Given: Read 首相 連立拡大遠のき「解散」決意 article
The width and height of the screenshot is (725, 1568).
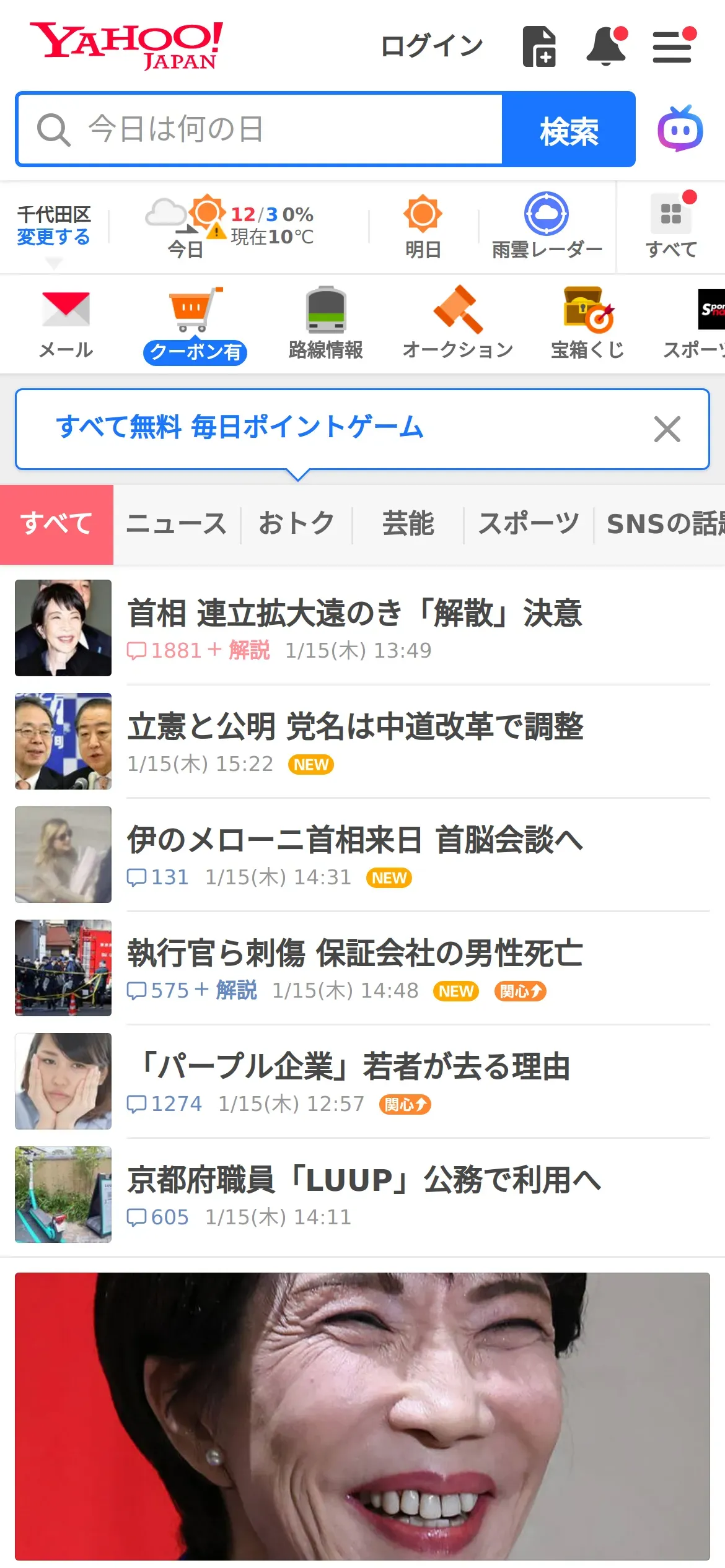Looking at the screenshot, I should tap(354, 614).
